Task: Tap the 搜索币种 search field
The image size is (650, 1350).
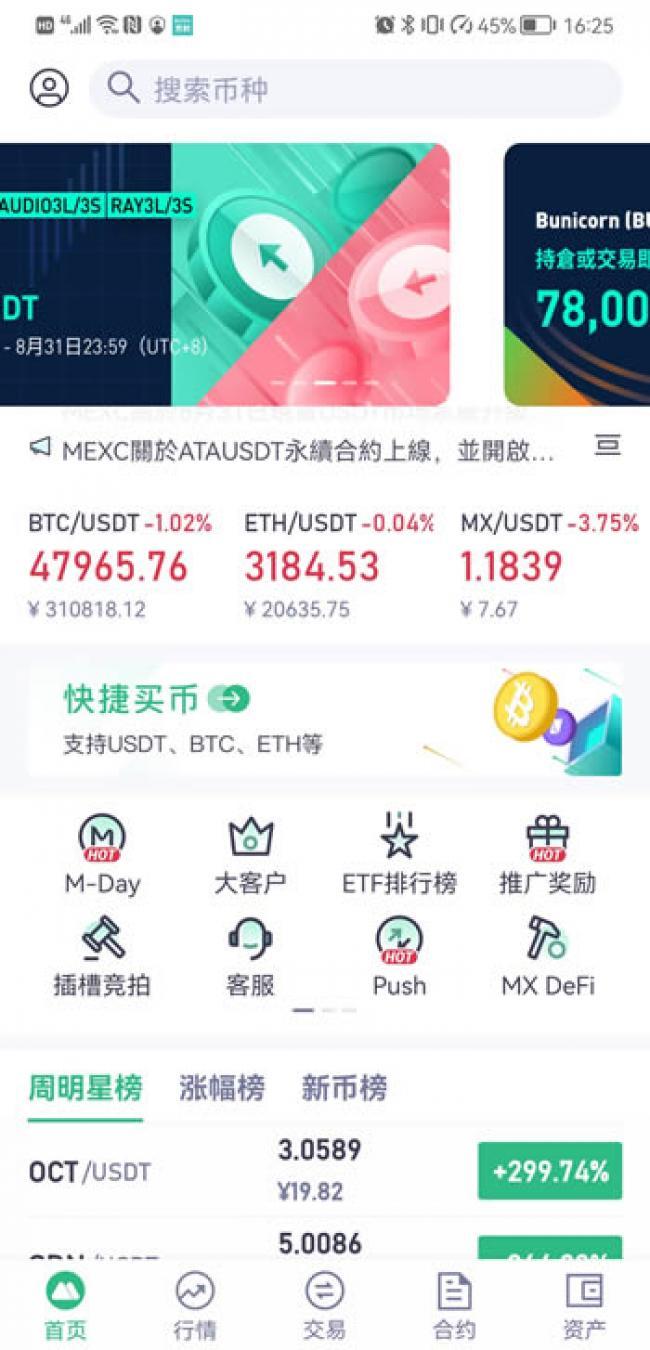Action: point(355,89)
